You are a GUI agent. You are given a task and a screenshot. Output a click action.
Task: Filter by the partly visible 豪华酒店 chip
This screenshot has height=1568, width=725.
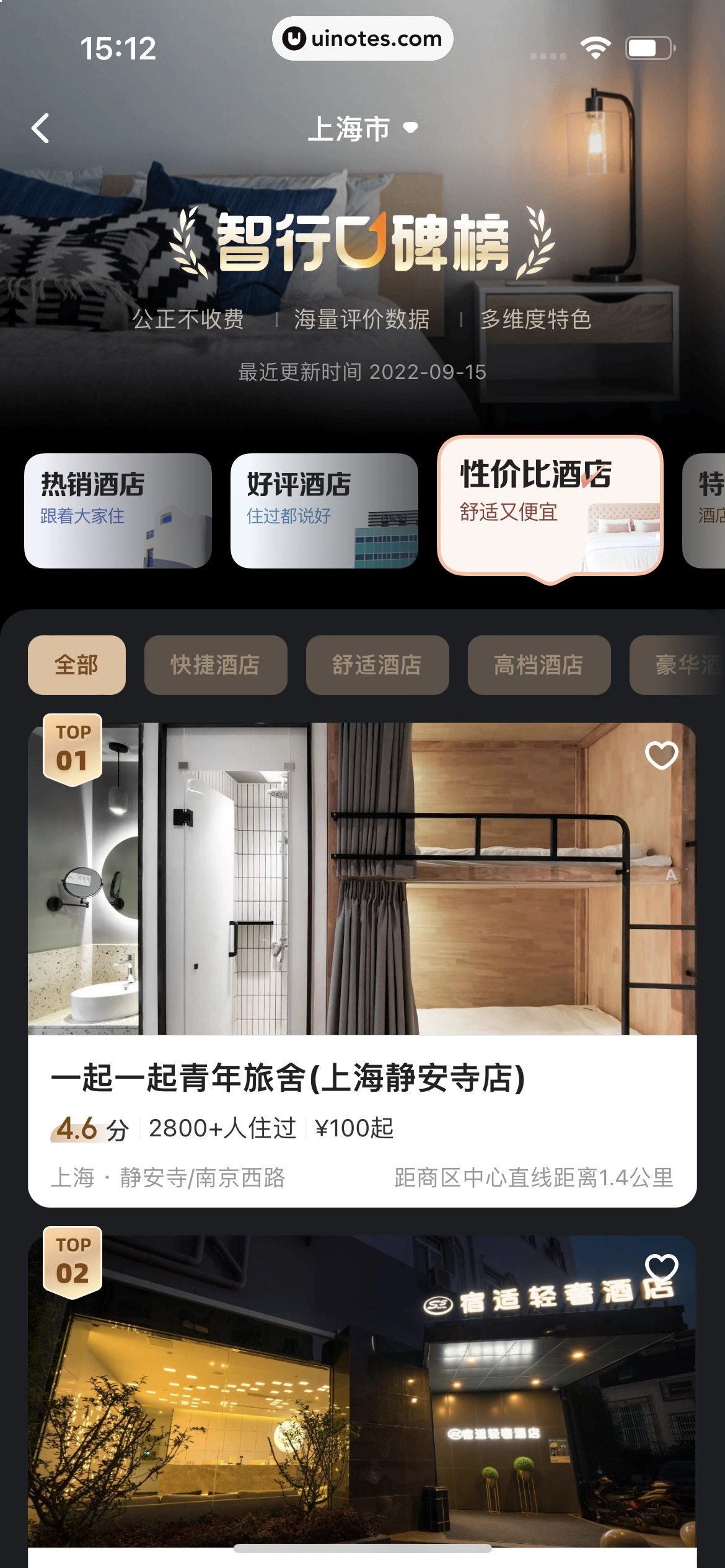(682, 664)
